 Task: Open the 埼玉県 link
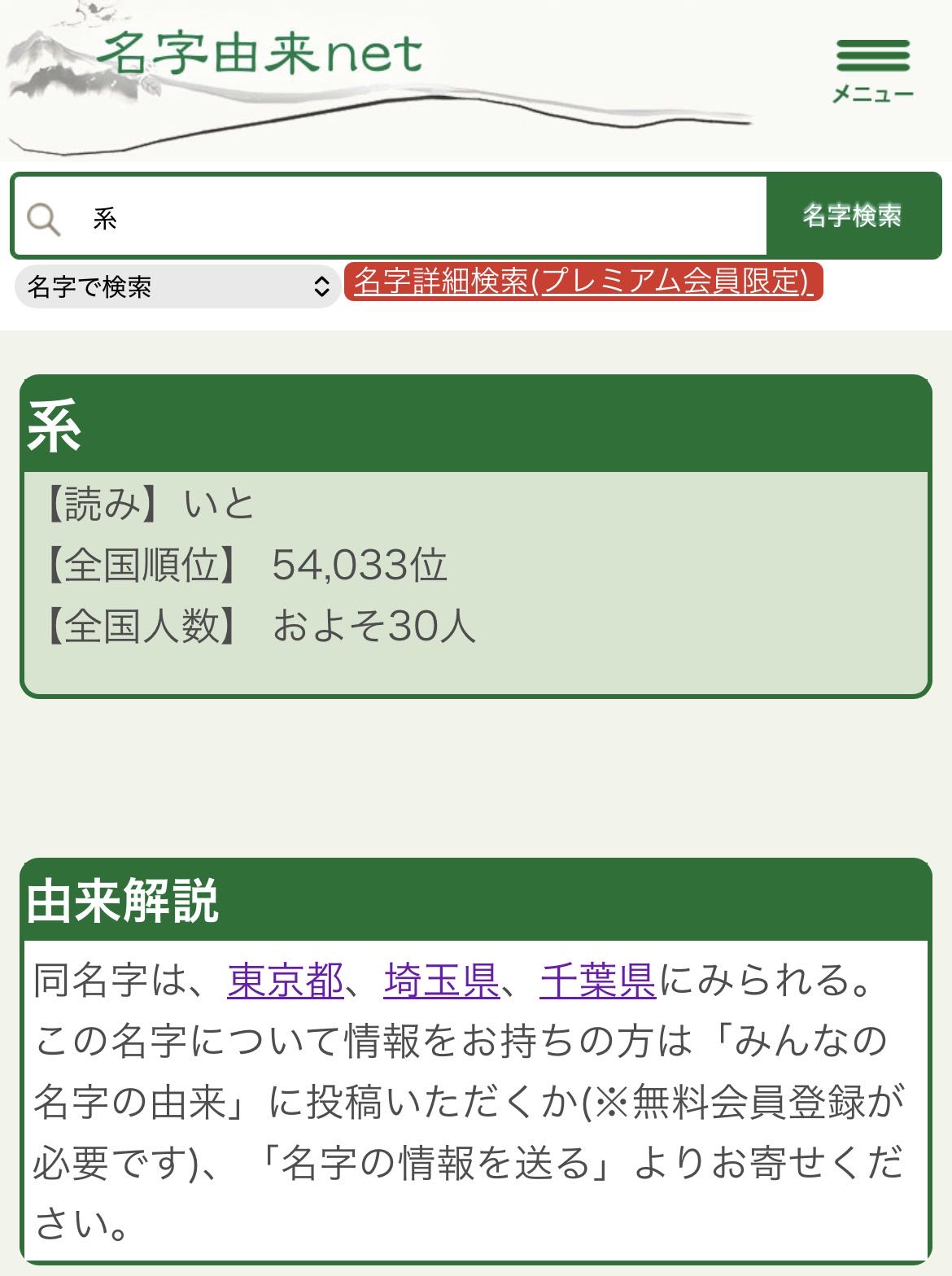pyautogui.click(x=441, y=980)
